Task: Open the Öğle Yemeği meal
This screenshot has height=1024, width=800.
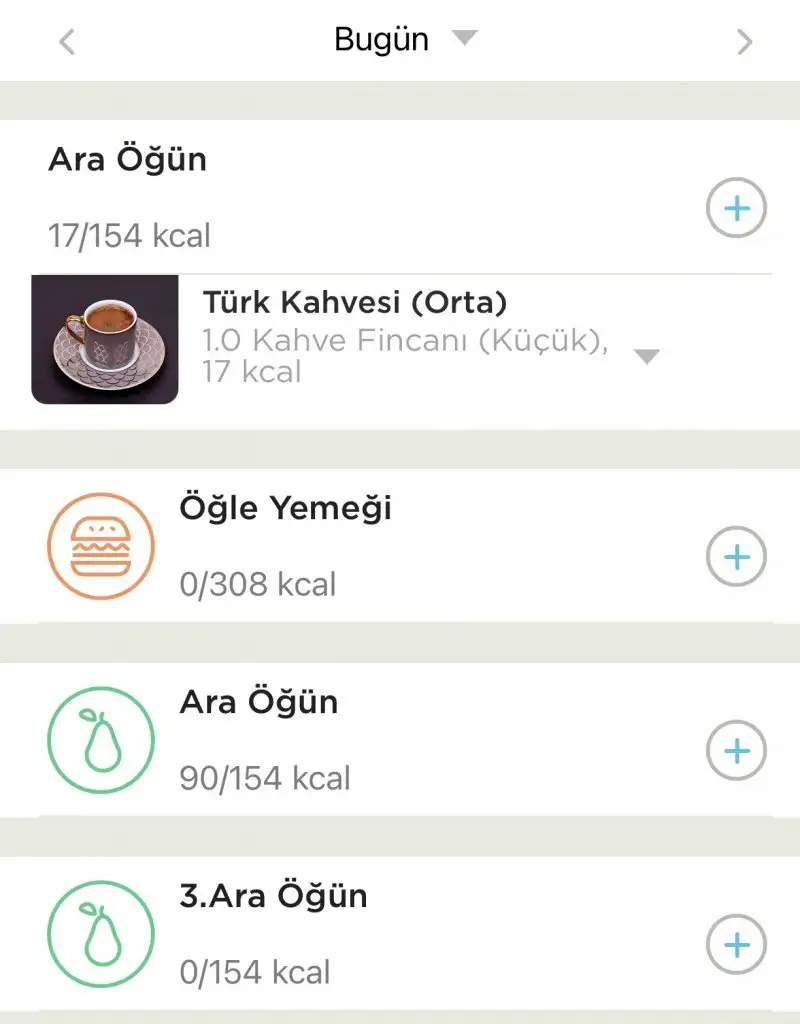Action: [285, 509]
